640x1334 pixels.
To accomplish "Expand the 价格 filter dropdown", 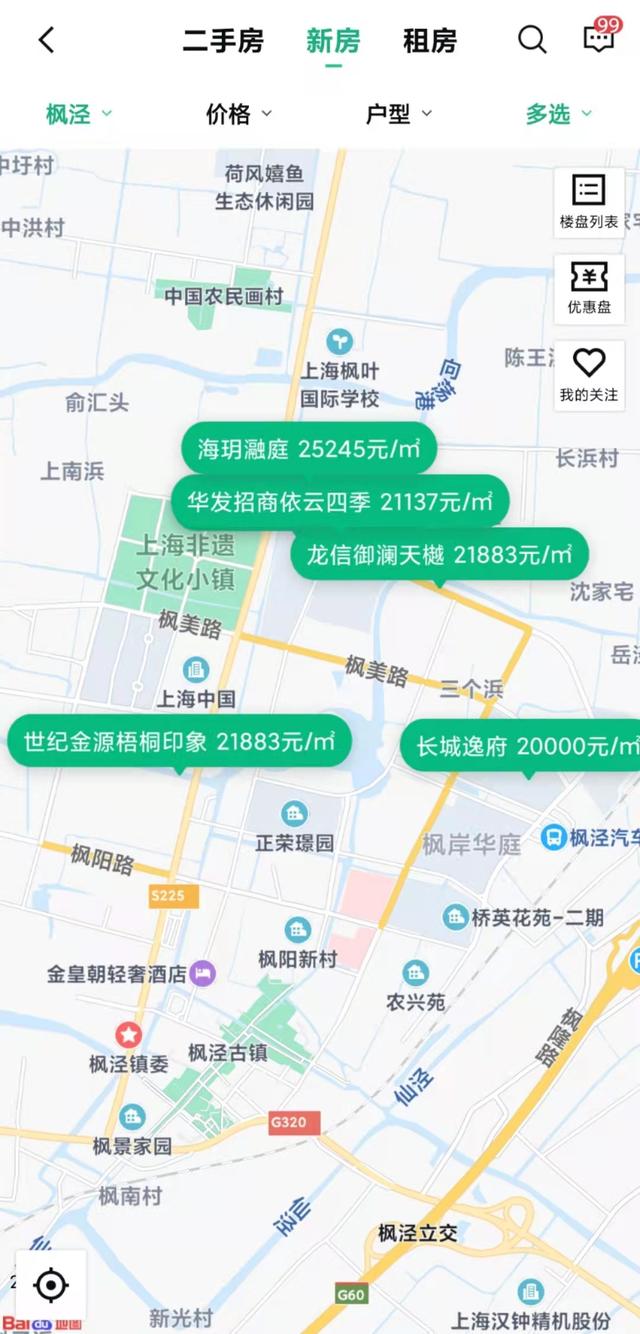I will coord(239,114).
